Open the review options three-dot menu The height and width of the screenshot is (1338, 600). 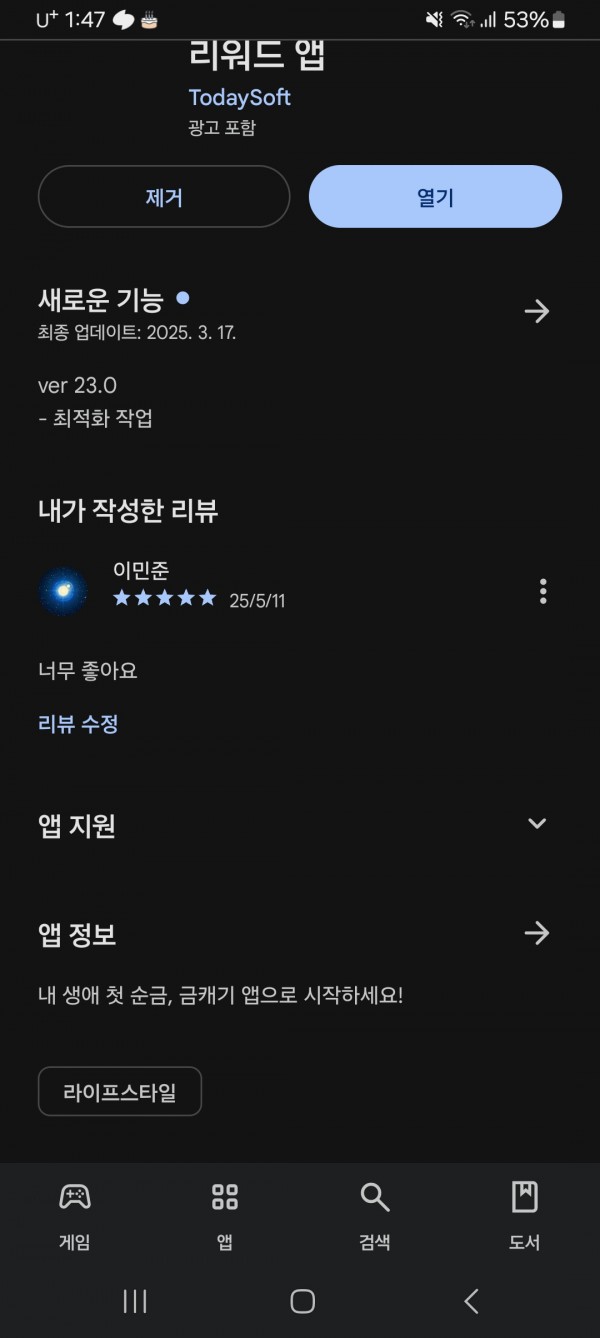pyautogui.click(x=543, y=591)
